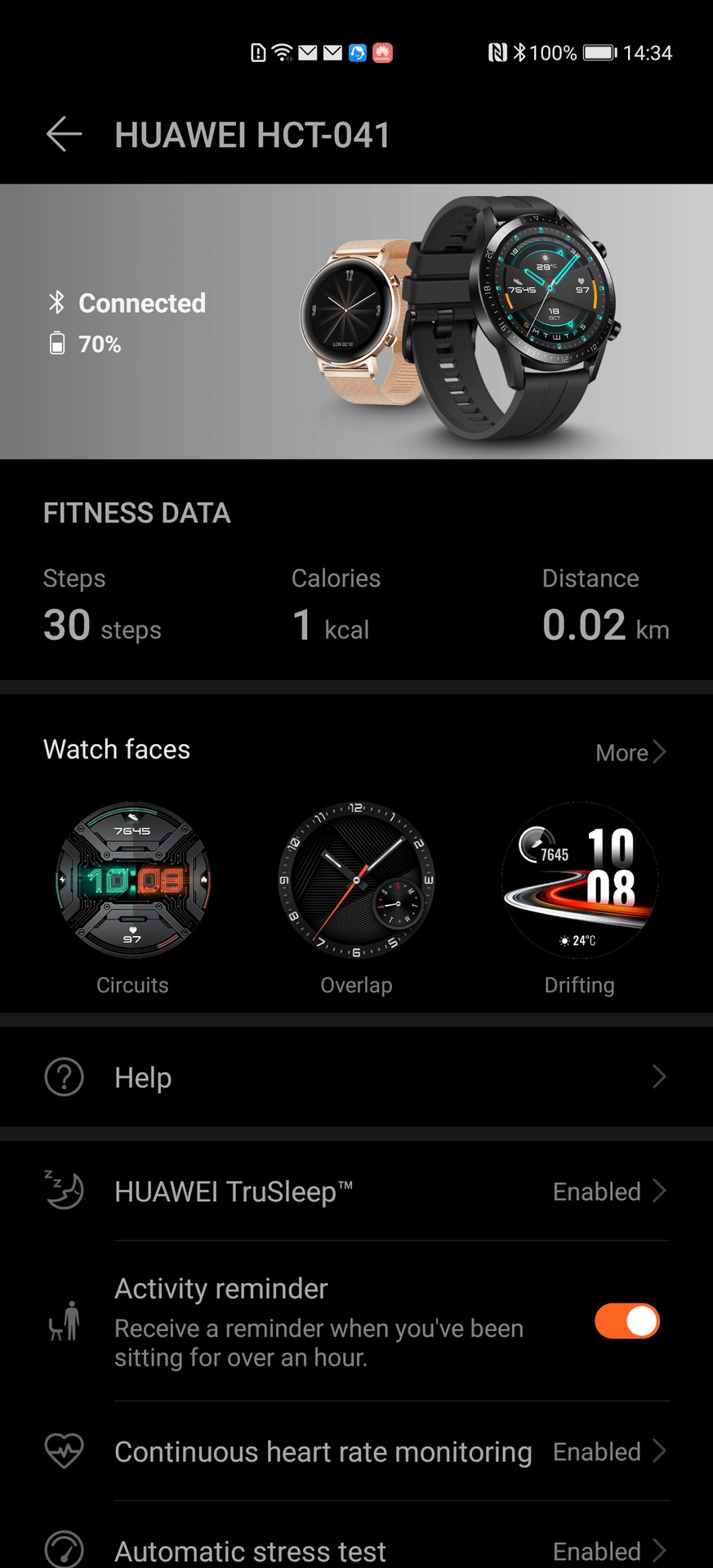
Task: Select the Circuits watch face
Action: click(x=133, y=880)
